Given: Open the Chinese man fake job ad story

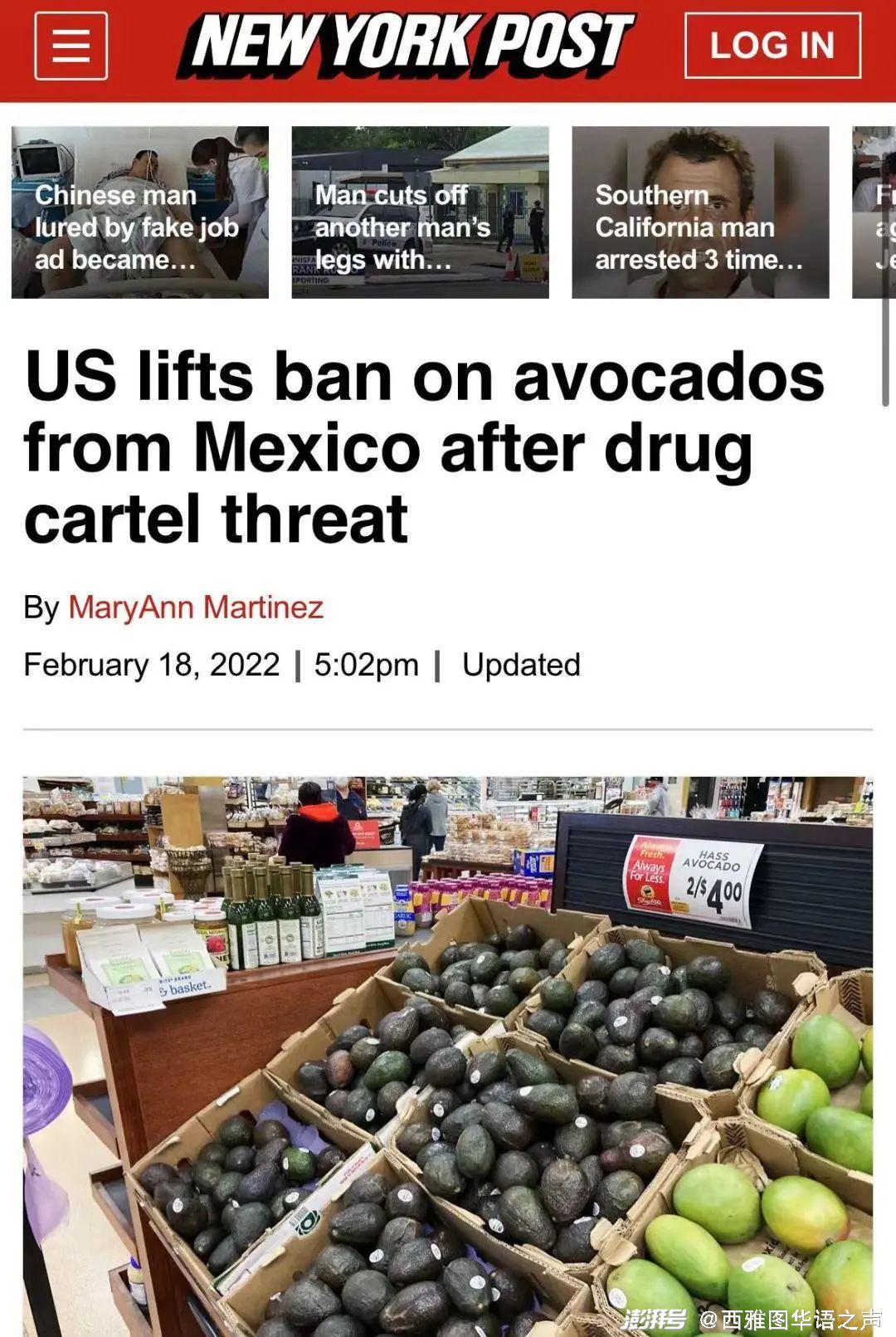Looking at the screenshot, I should [x=140, y=212].
